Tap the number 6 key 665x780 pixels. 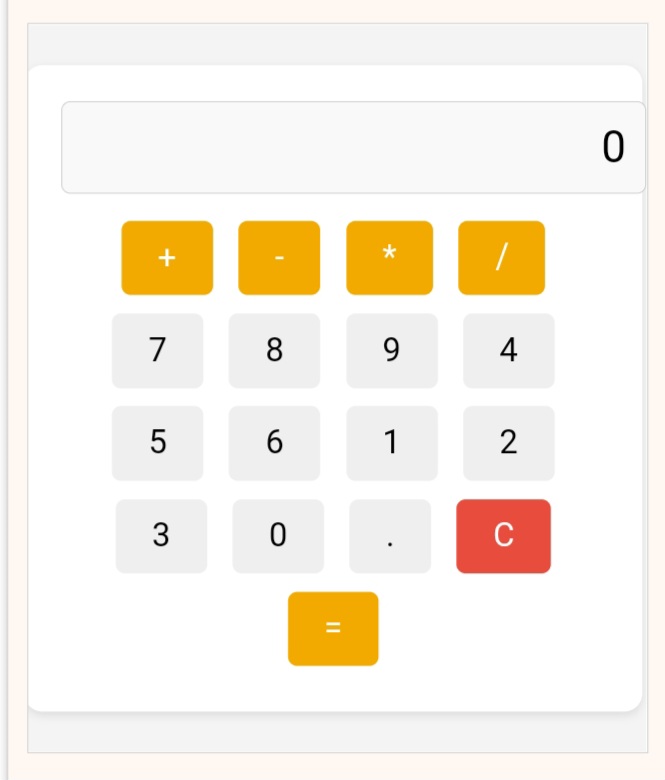pyautogui.click(x=274, y=443)
